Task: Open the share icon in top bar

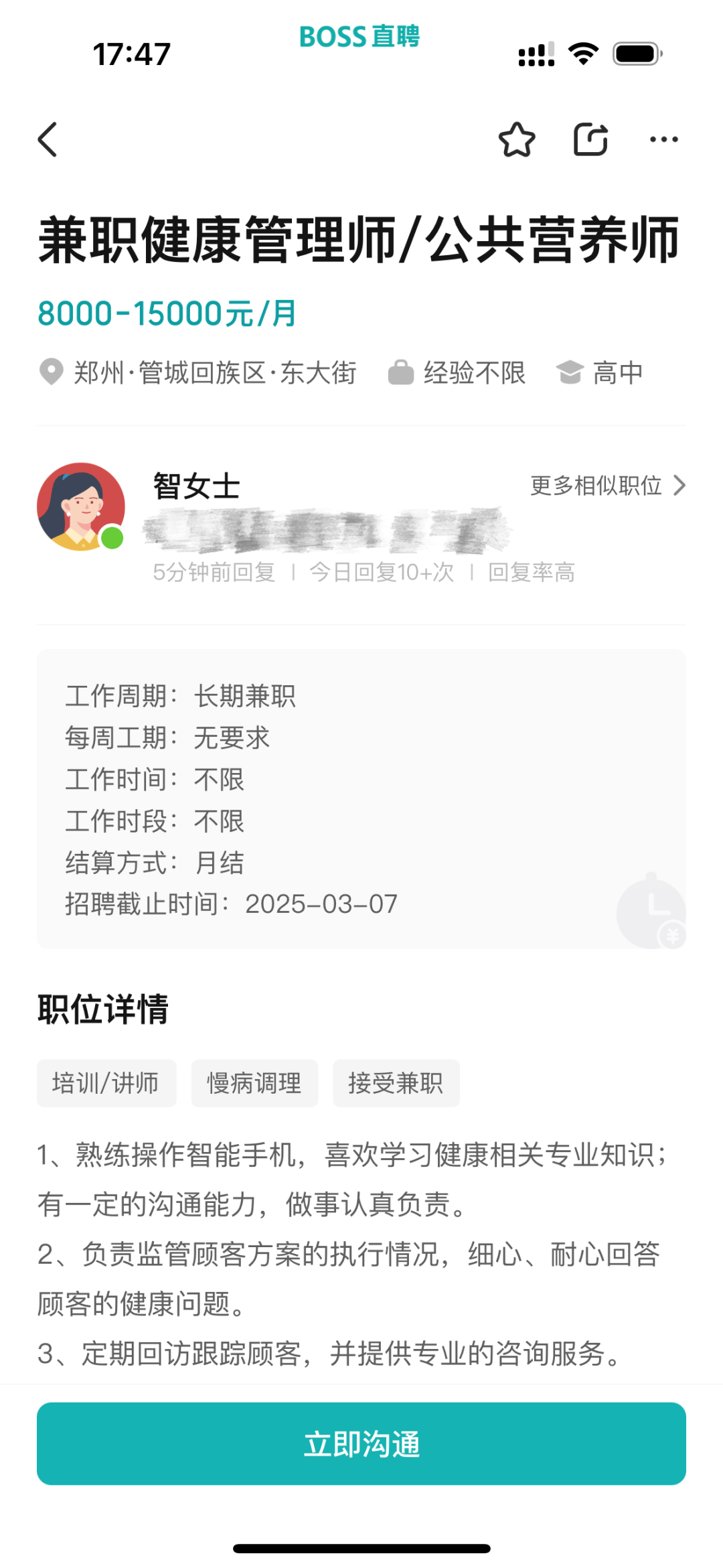Action: click(x=590, y=139)
